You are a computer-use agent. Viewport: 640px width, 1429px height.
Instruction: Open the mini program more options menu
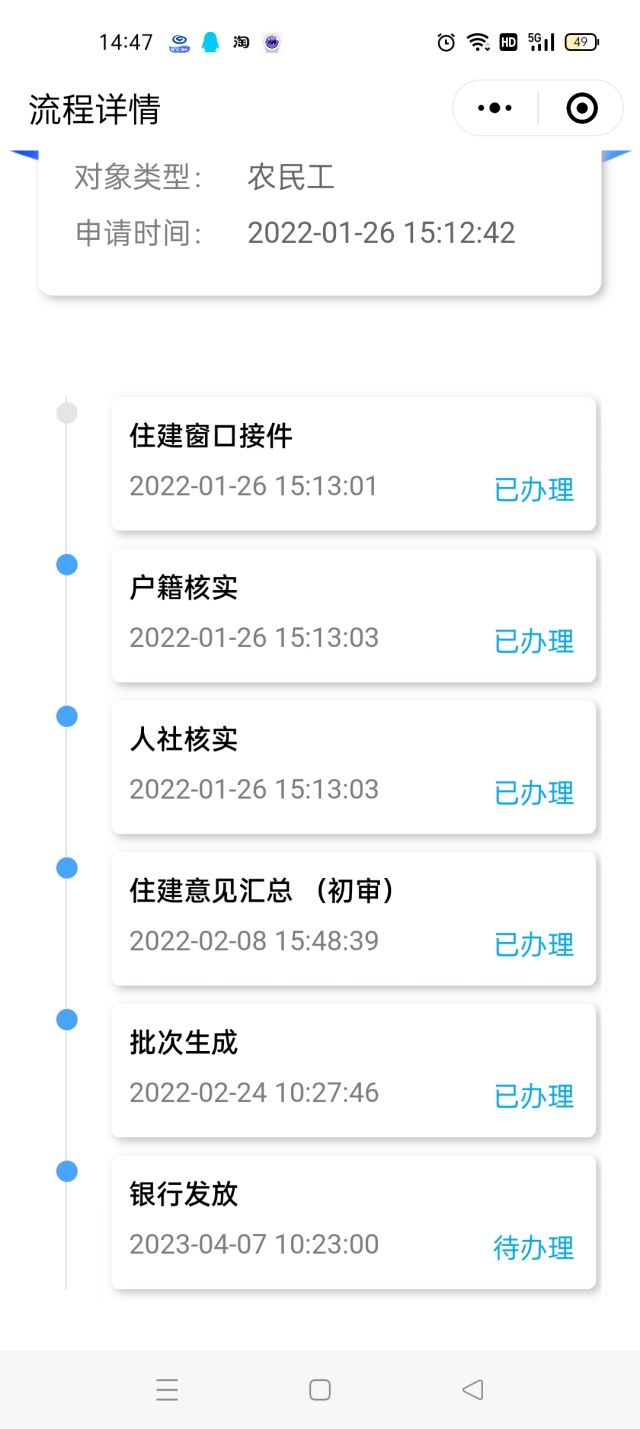click(x=495, y=108)
